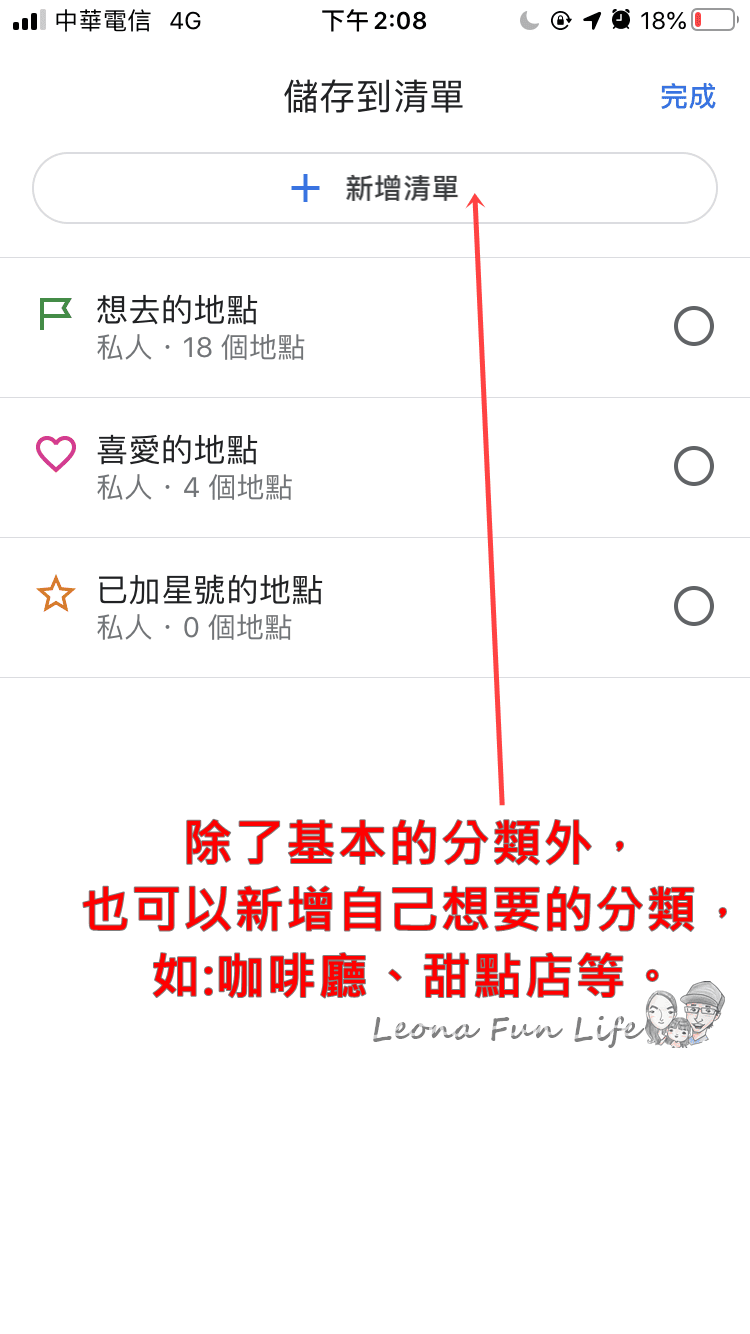
Task: Select the 已加星號的地點 list radio button
Action: click(x=693, y=606)
